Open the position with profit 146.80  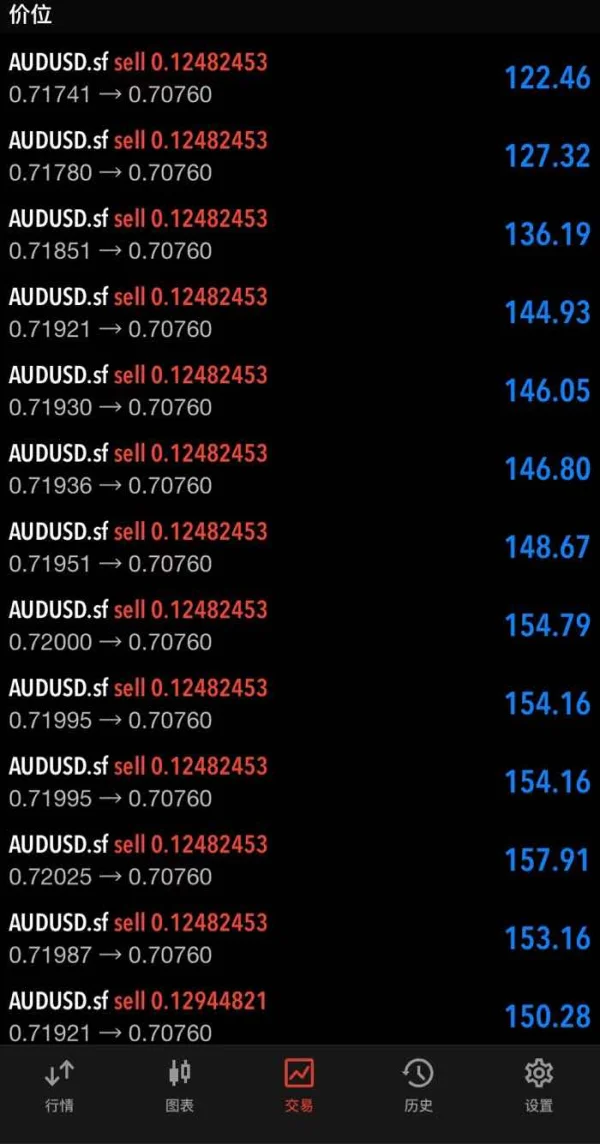coord(300,468)
